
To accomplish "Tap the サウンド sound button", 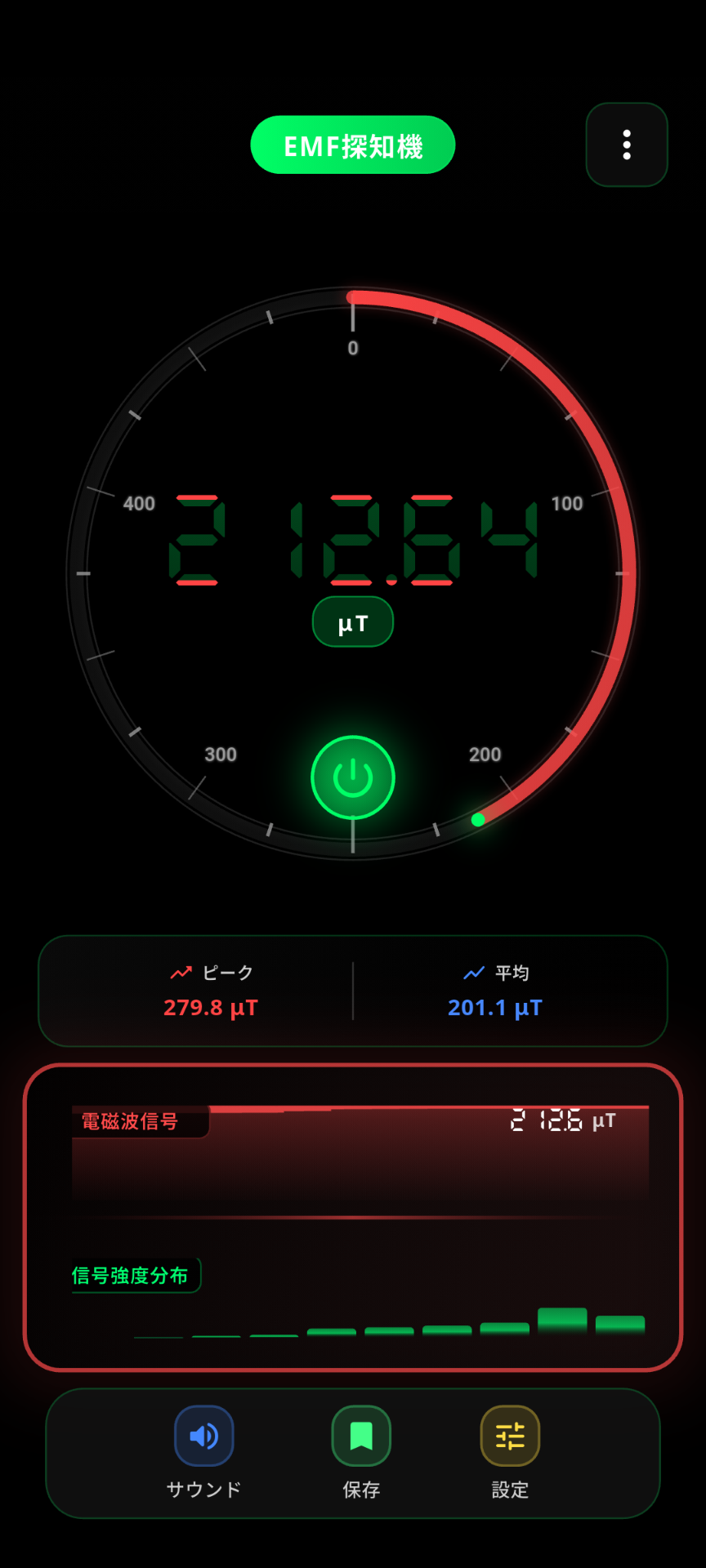I will coord(204,1436).
